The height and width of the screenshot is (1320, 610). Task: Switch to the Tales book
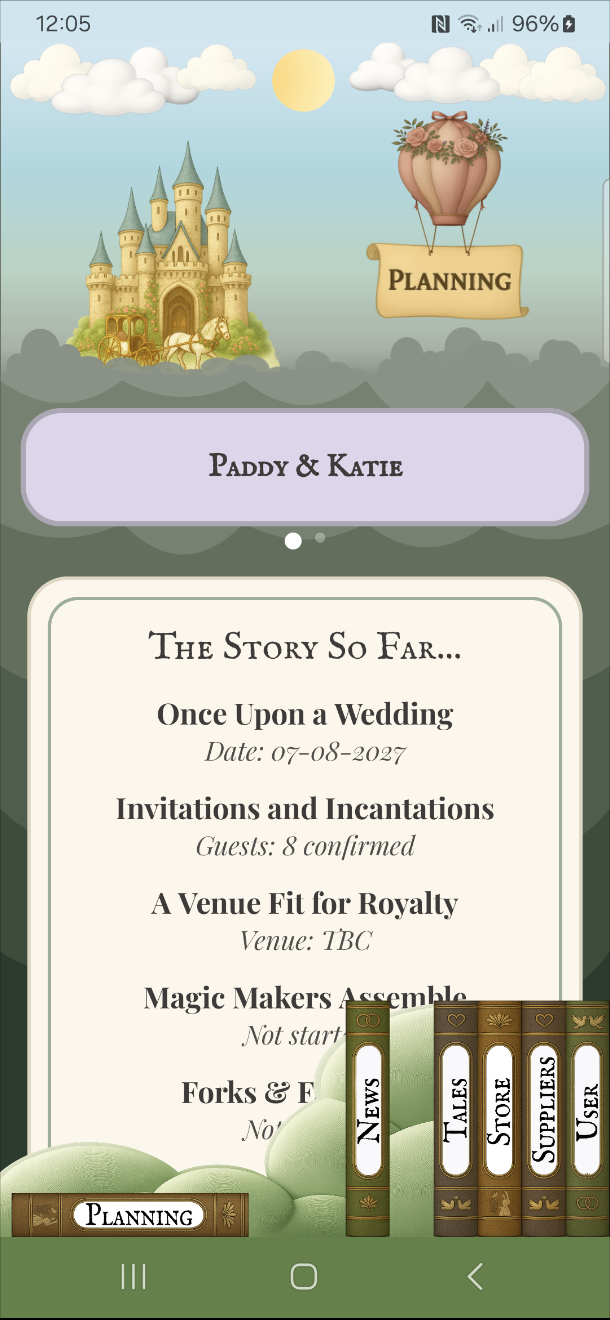[455, 1120]
